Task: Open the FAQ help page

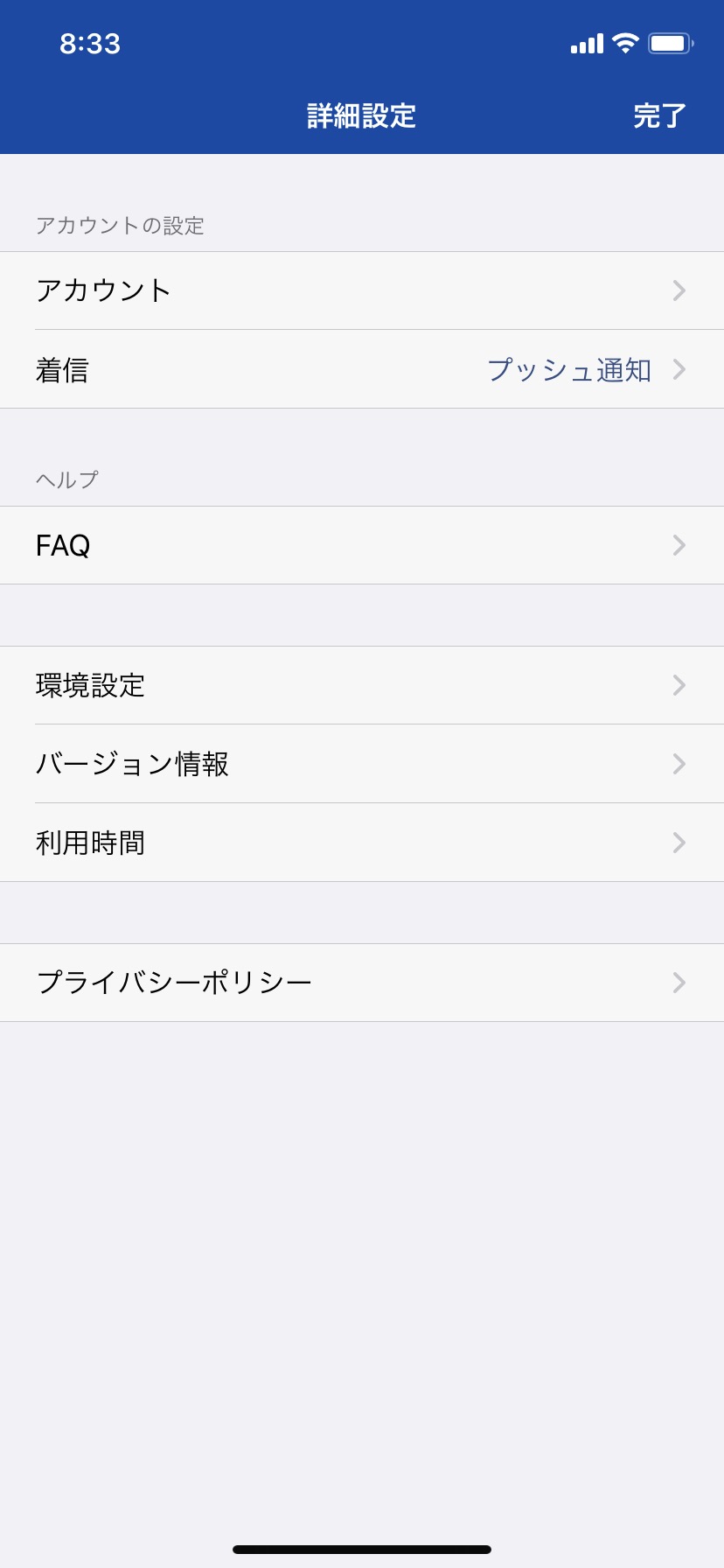Action: point(362,545)
